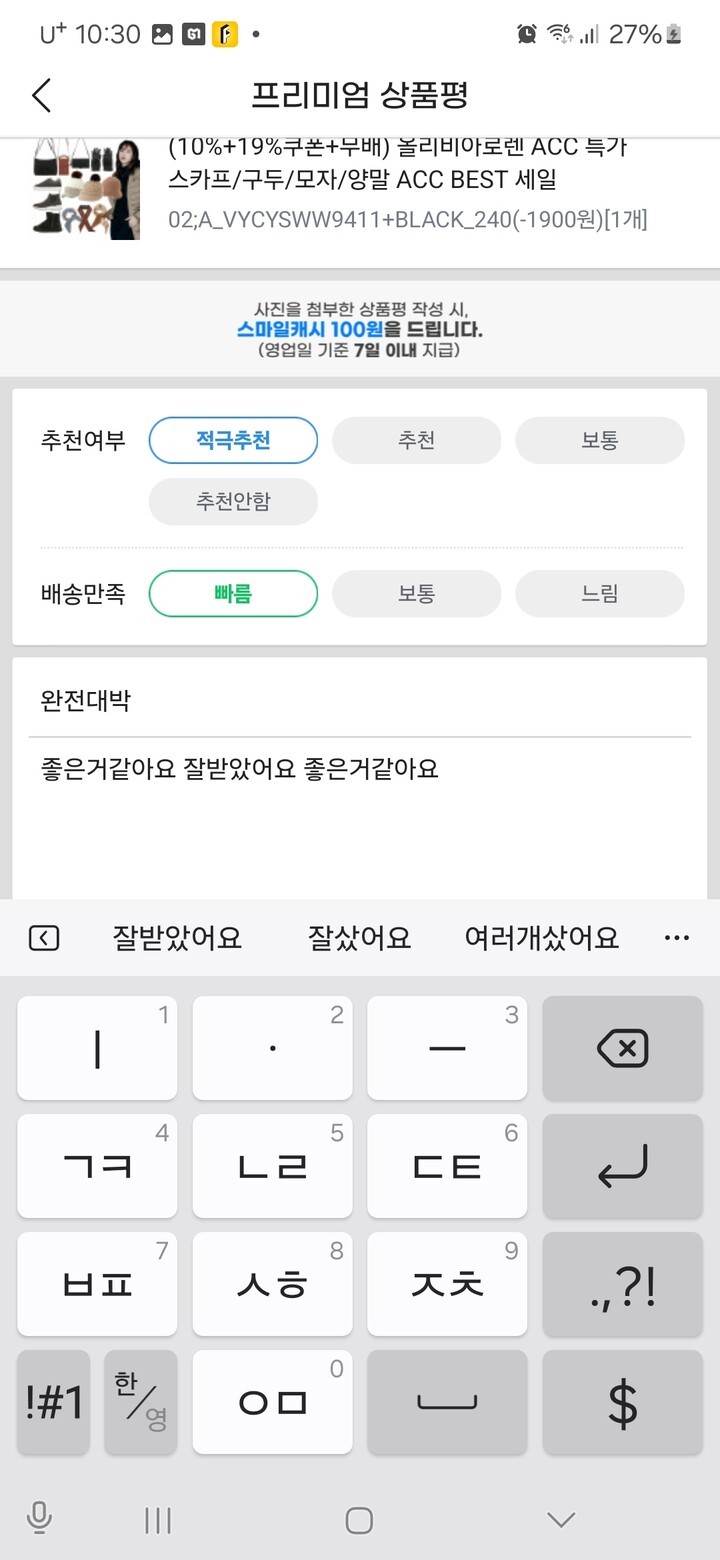Screen dimensions: 720x1560
Task: Select 빠름 for delivery satisfaction
Action: pos(233,594)
